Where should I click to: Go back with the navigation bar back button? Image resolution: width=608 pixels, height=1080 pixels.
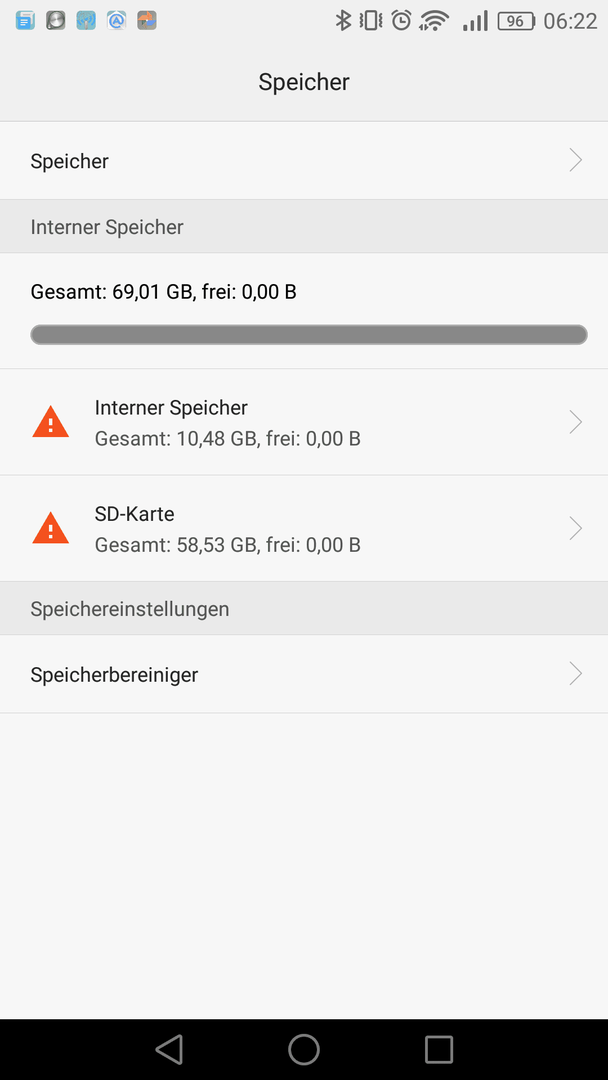[x=169, y=1050]
